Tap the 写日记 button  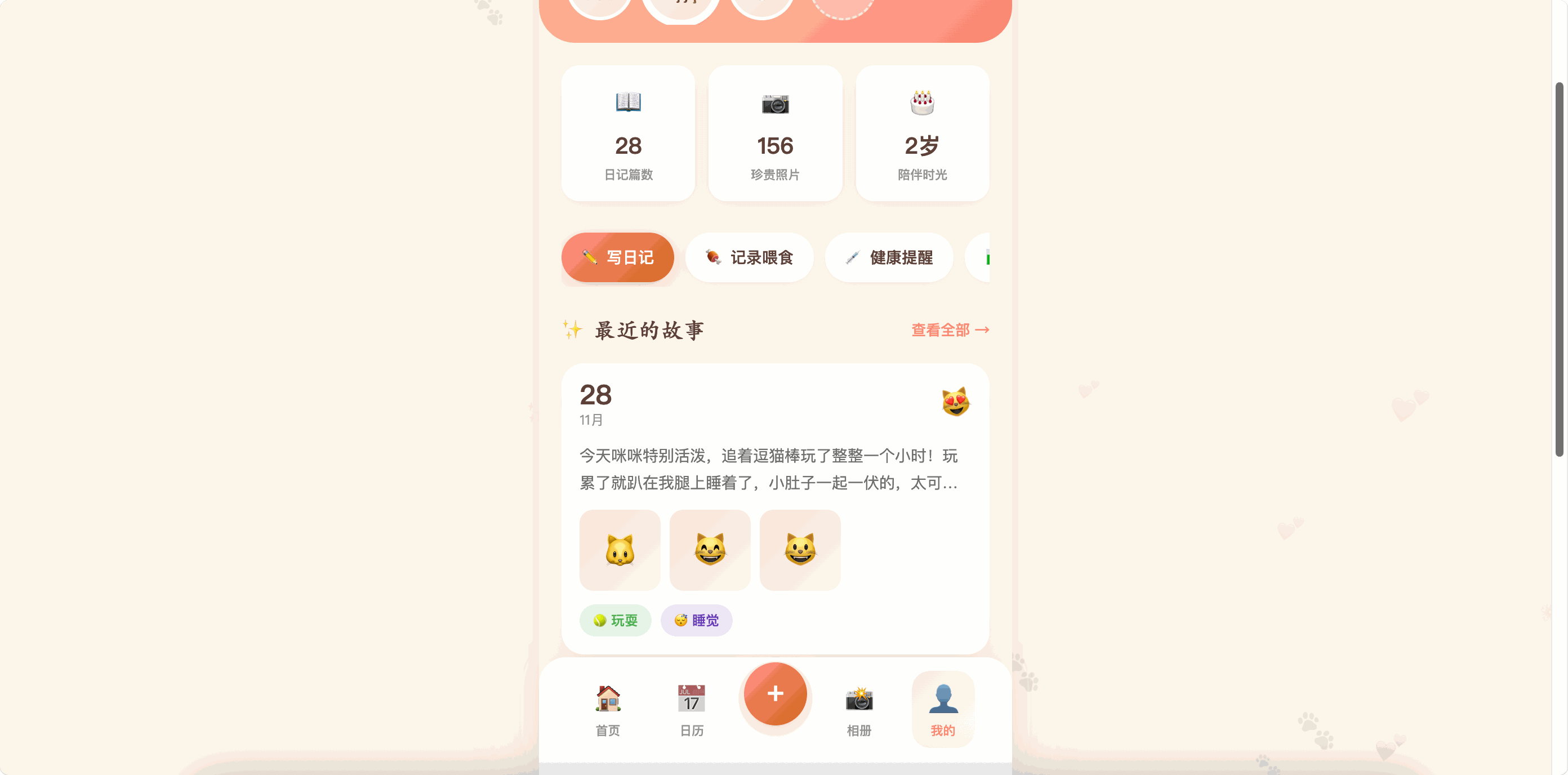pos(617,257)
